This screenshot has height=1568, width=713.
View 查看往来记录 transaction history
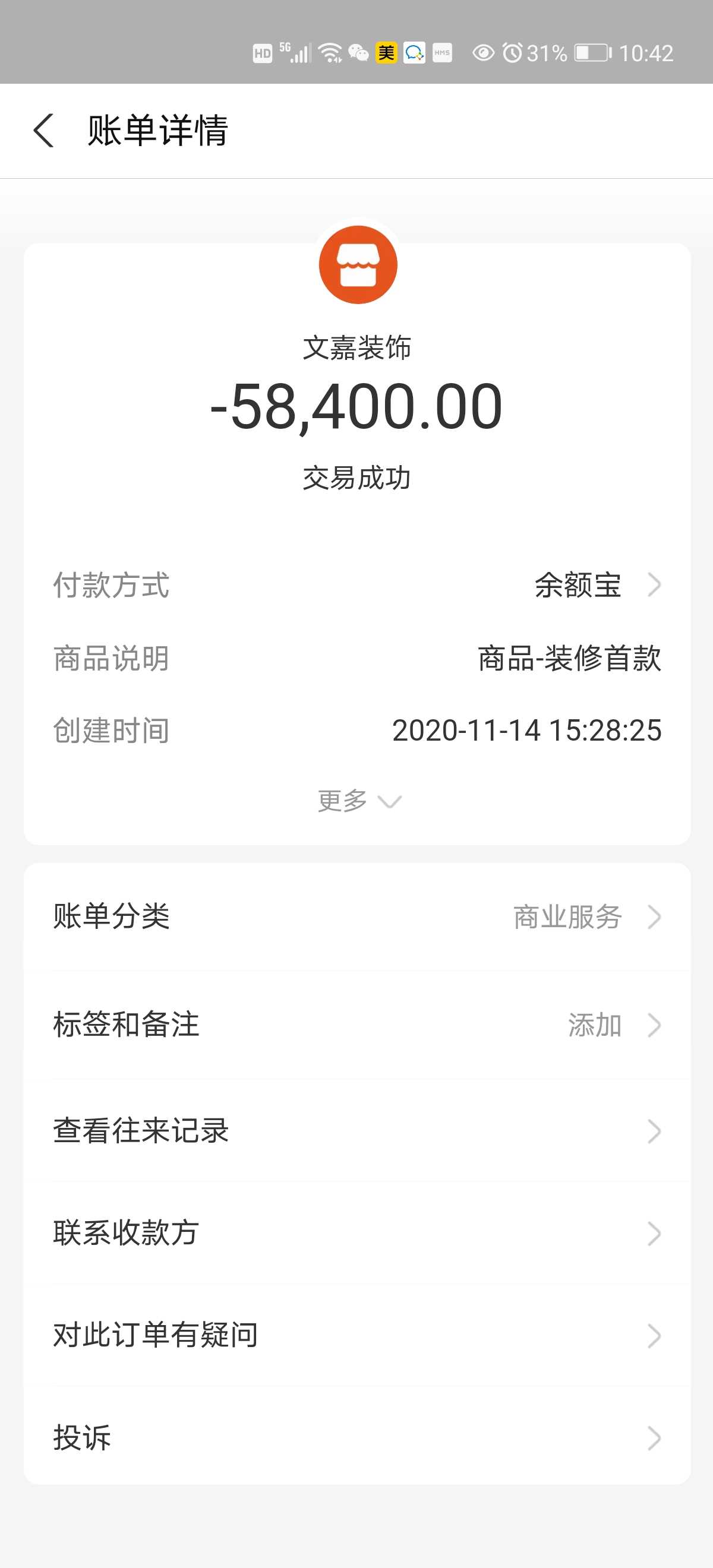pyautogui.click(x=357, y=1131)
